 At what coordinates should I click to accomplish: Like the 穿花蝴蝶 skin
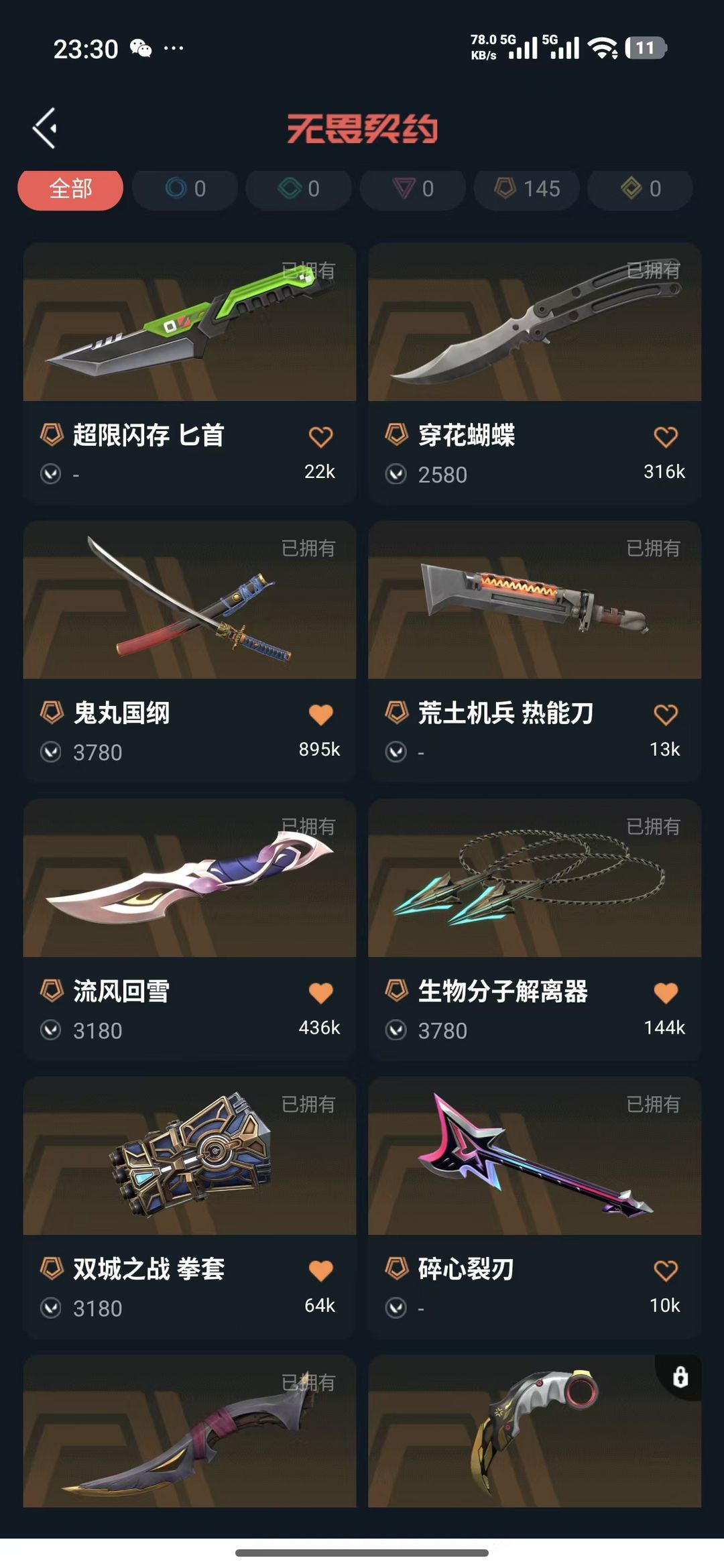tap(666, 436)
